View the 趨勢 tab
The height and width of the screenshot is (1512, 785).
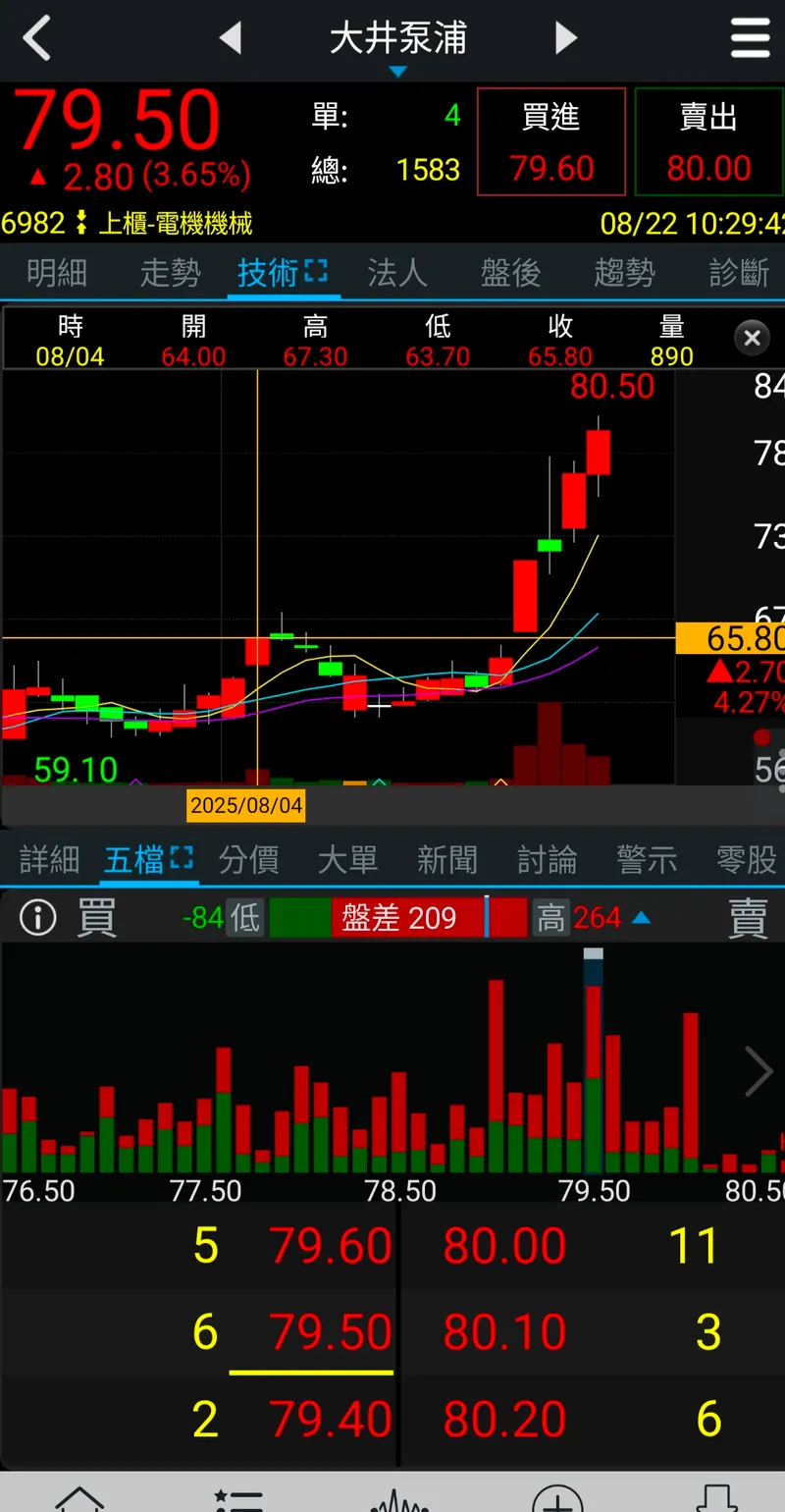pyautogui.click(x=624, y=273)
